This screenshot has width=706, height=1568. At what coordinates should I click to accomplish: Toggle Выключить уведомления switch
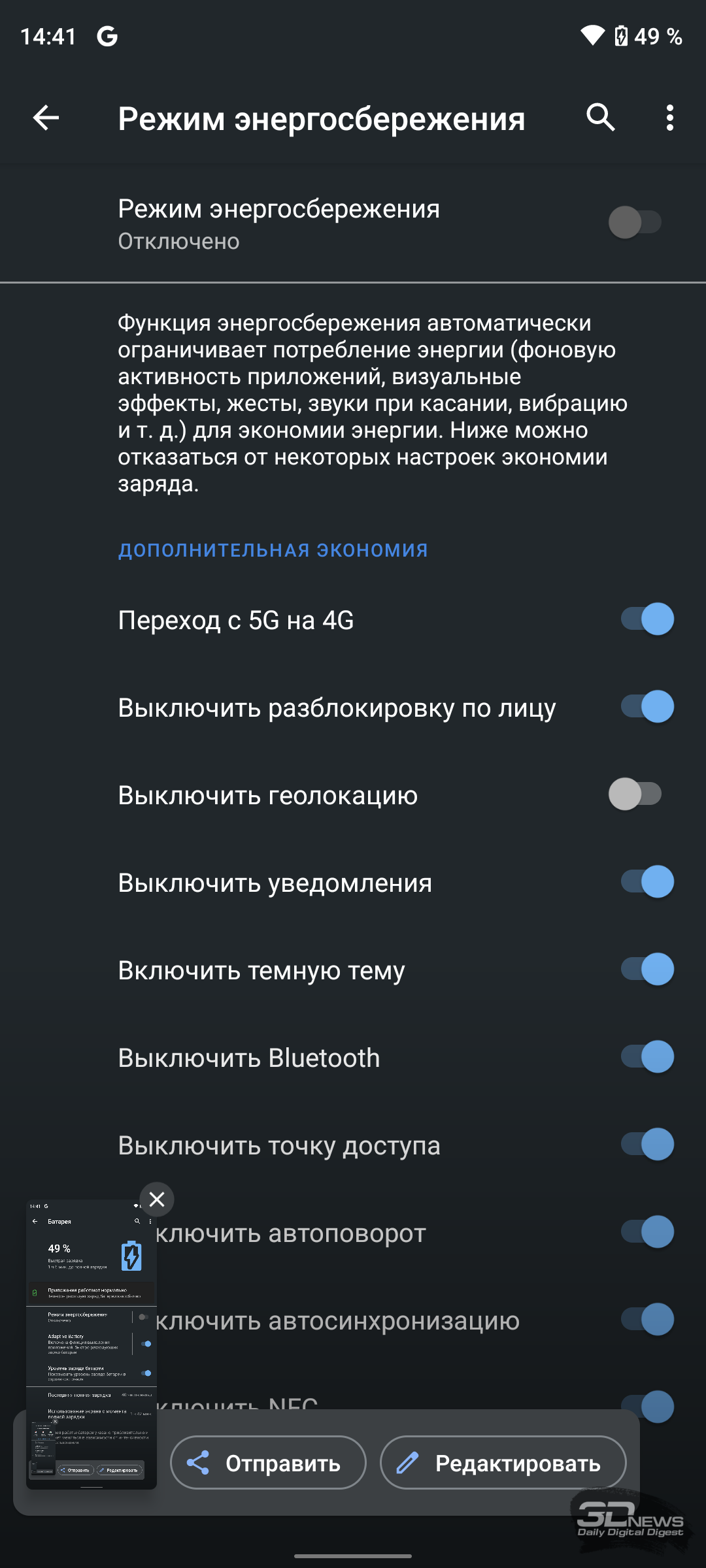(x=647, y=881)
